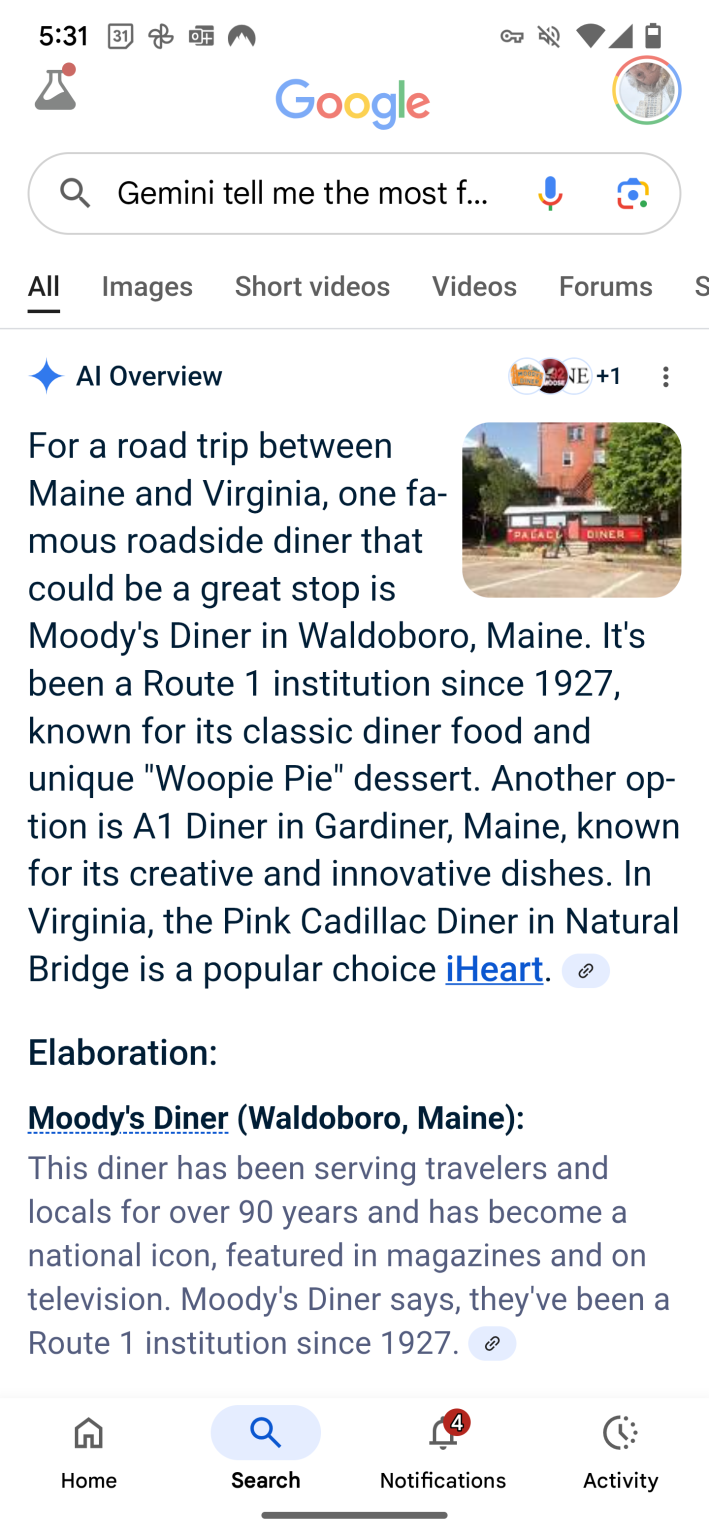Image resolution: width=709 pixels, height=1536 pixels.
Task: Open the Moody's Diner link
Action: [x=128, y=1117]
